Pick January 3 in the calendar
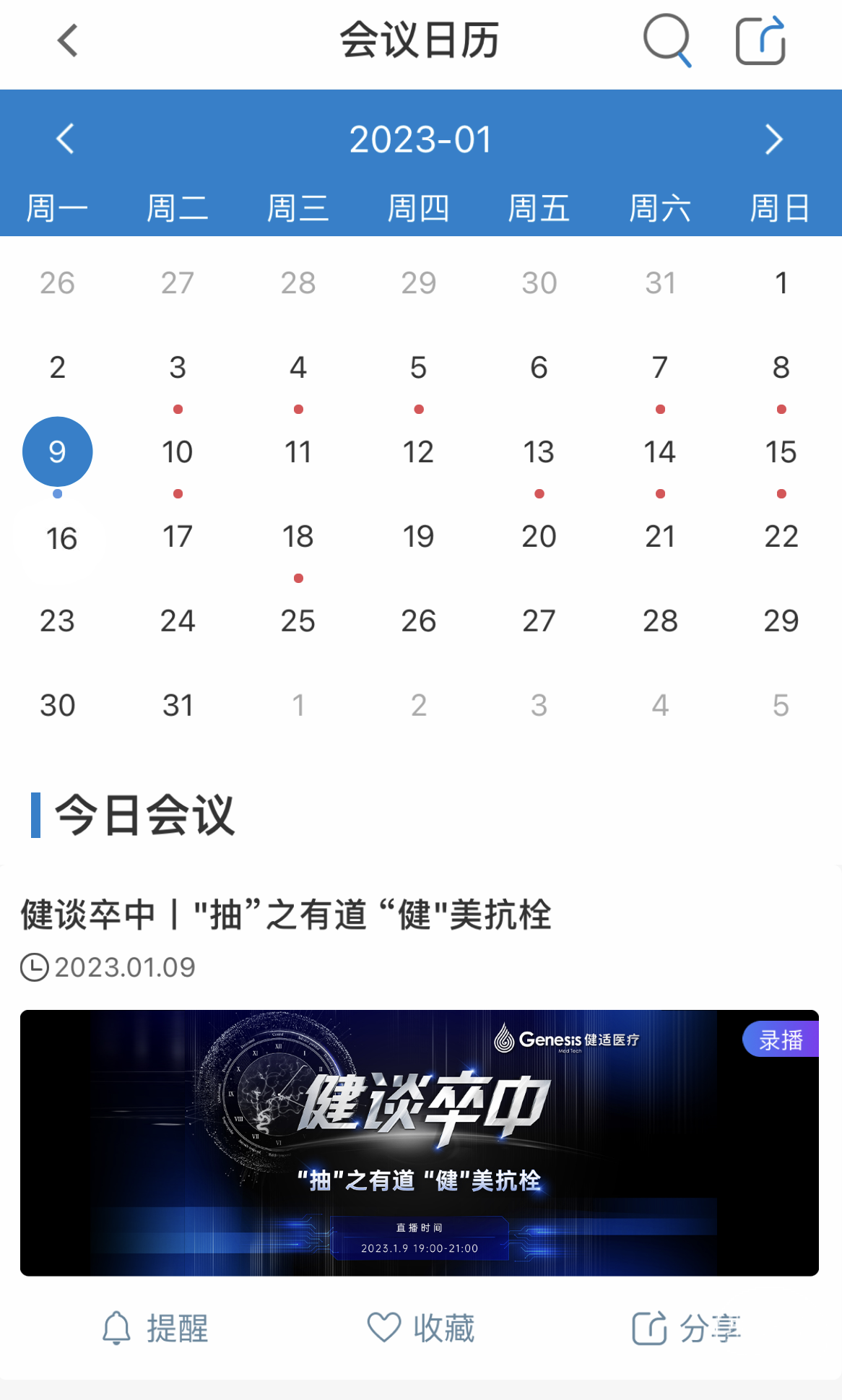The height and width of the screenshot is (1400, 842). click(178, 368)
